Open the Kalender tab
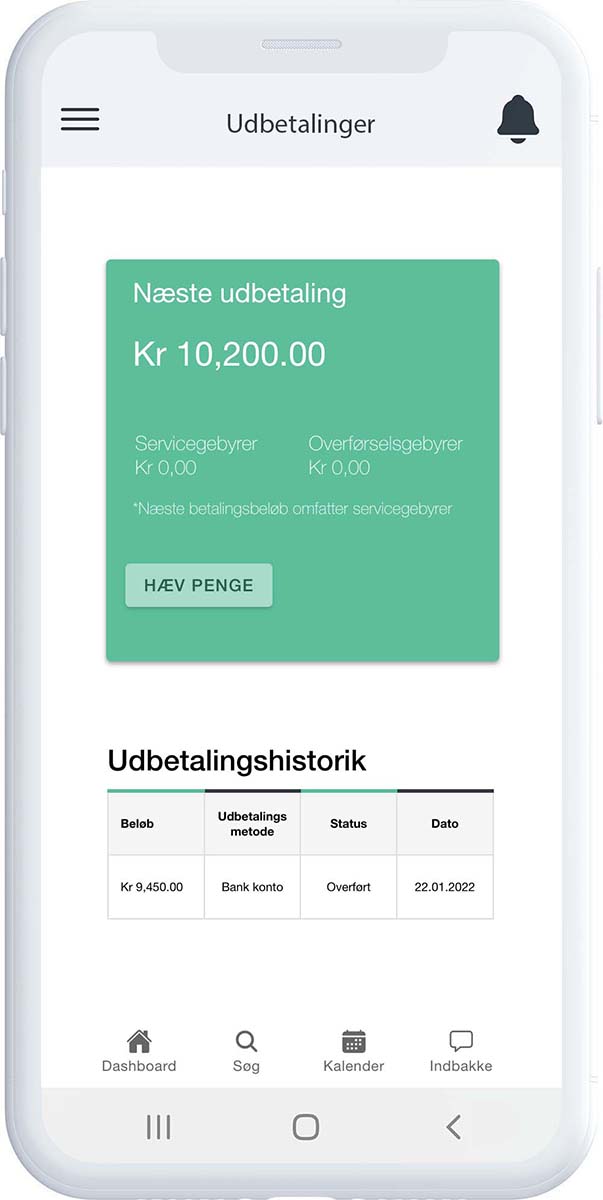 click(x=354, y=1051)
